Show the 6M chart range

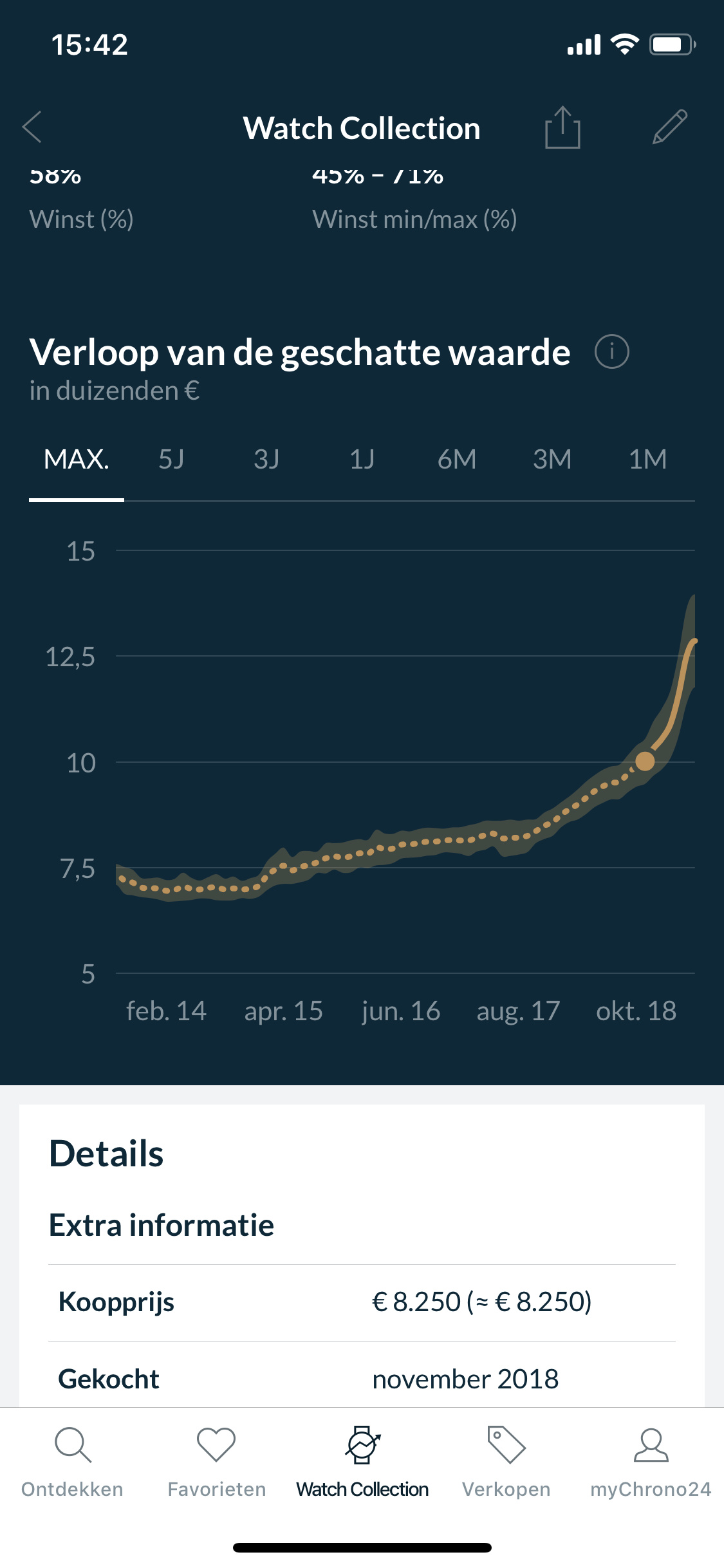[457, 460]
